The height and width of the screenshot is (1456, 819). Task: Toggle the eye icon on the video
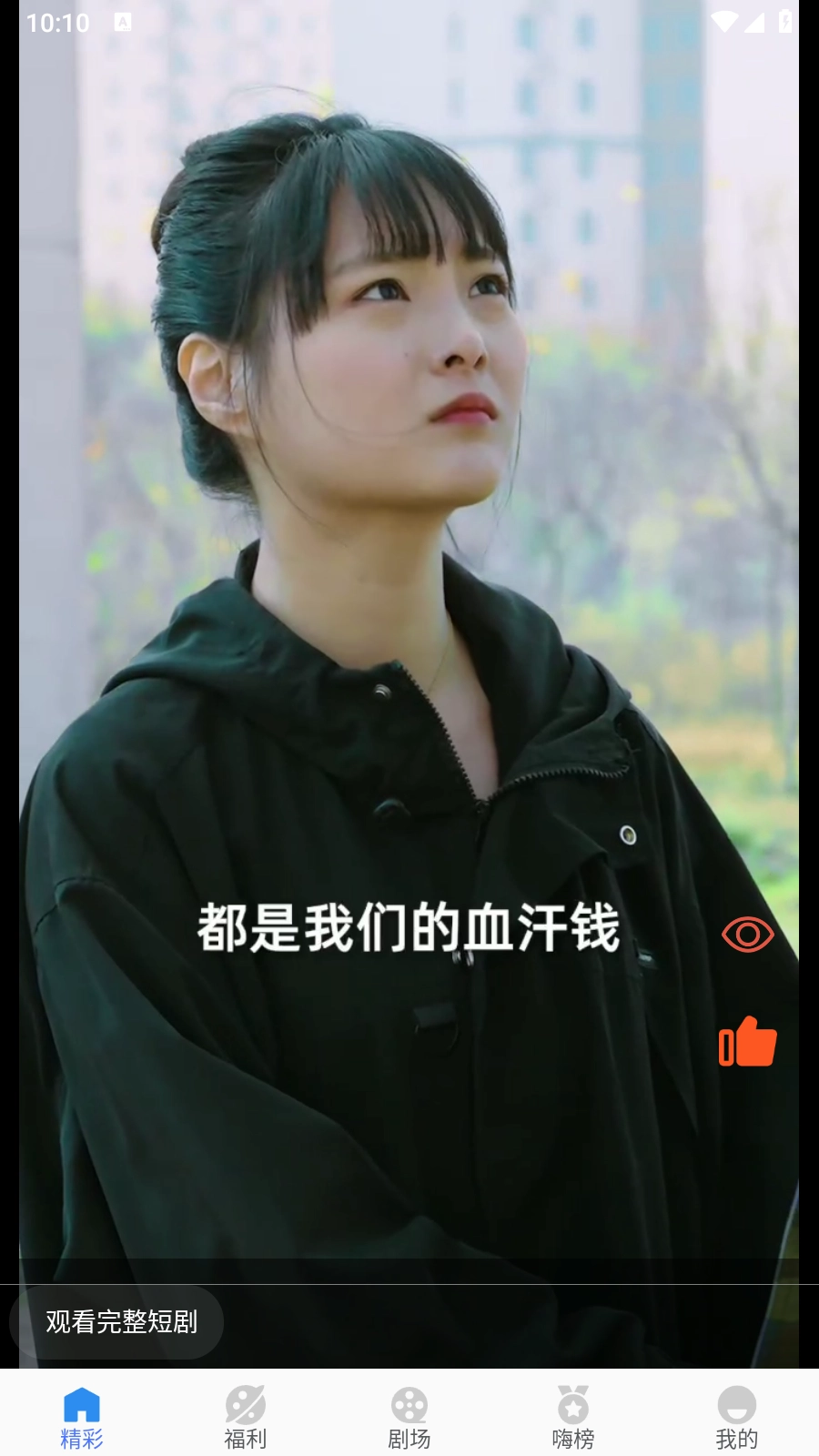(746, 935)
